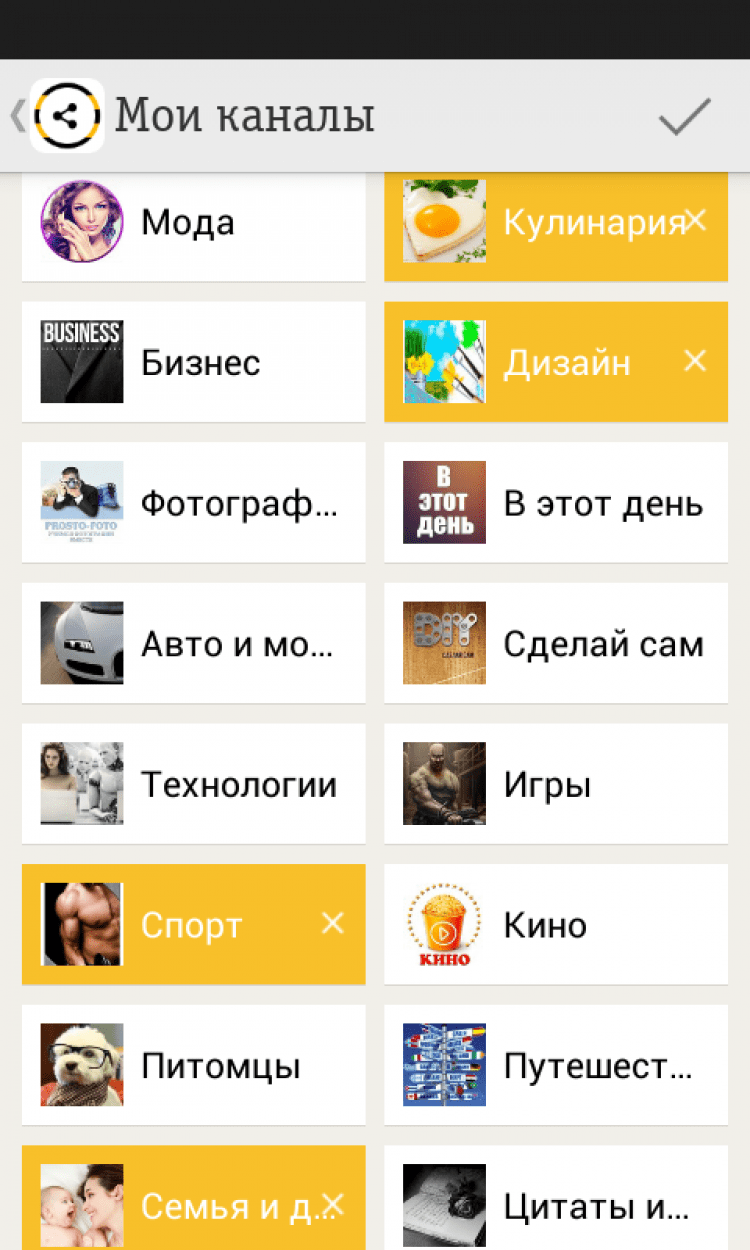Remove Кулинария with its X icon
Viewport: 750px width, 1250px height.
tap(695, 221)
